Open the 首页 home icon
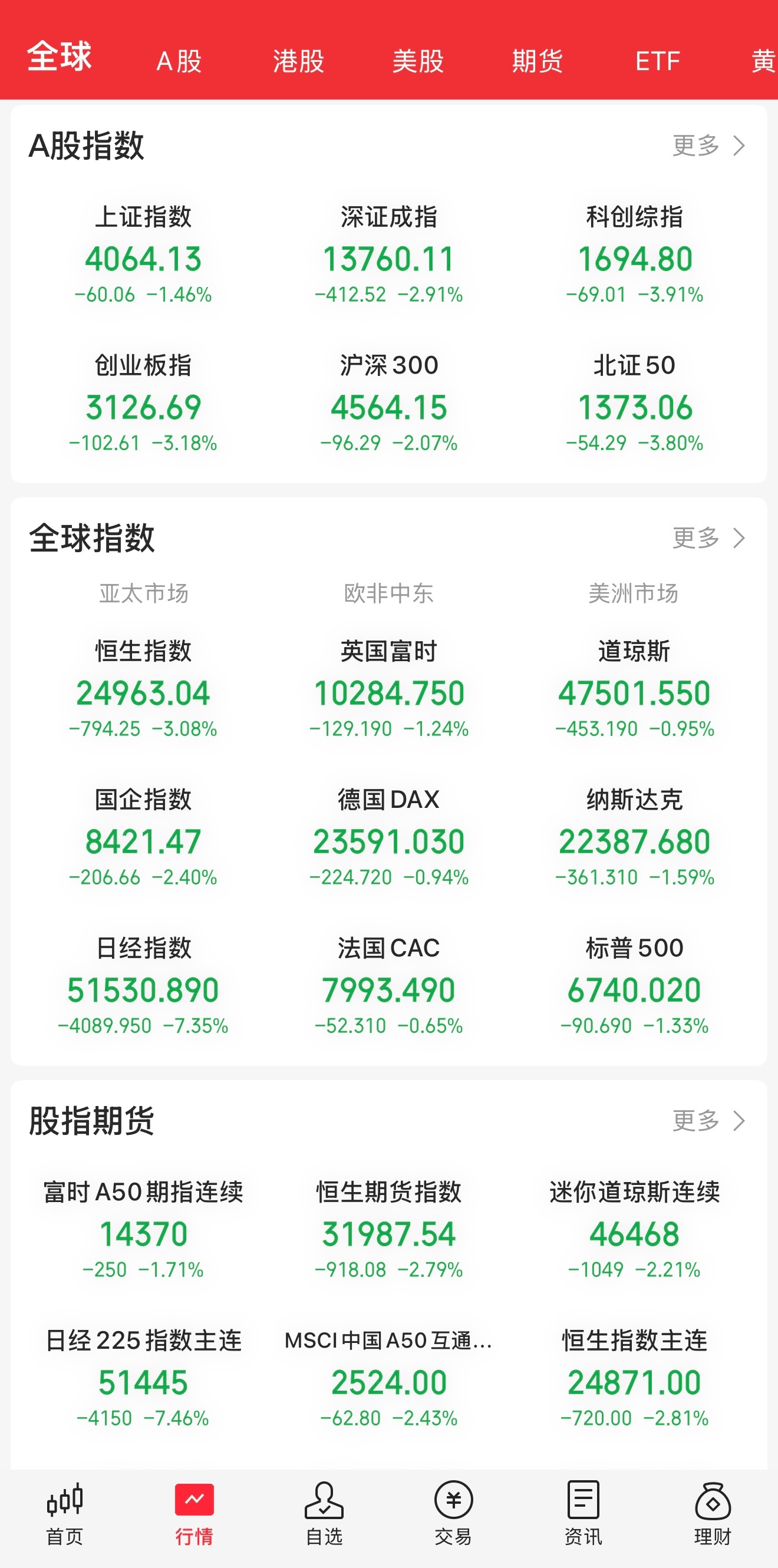 point(65,1510)
